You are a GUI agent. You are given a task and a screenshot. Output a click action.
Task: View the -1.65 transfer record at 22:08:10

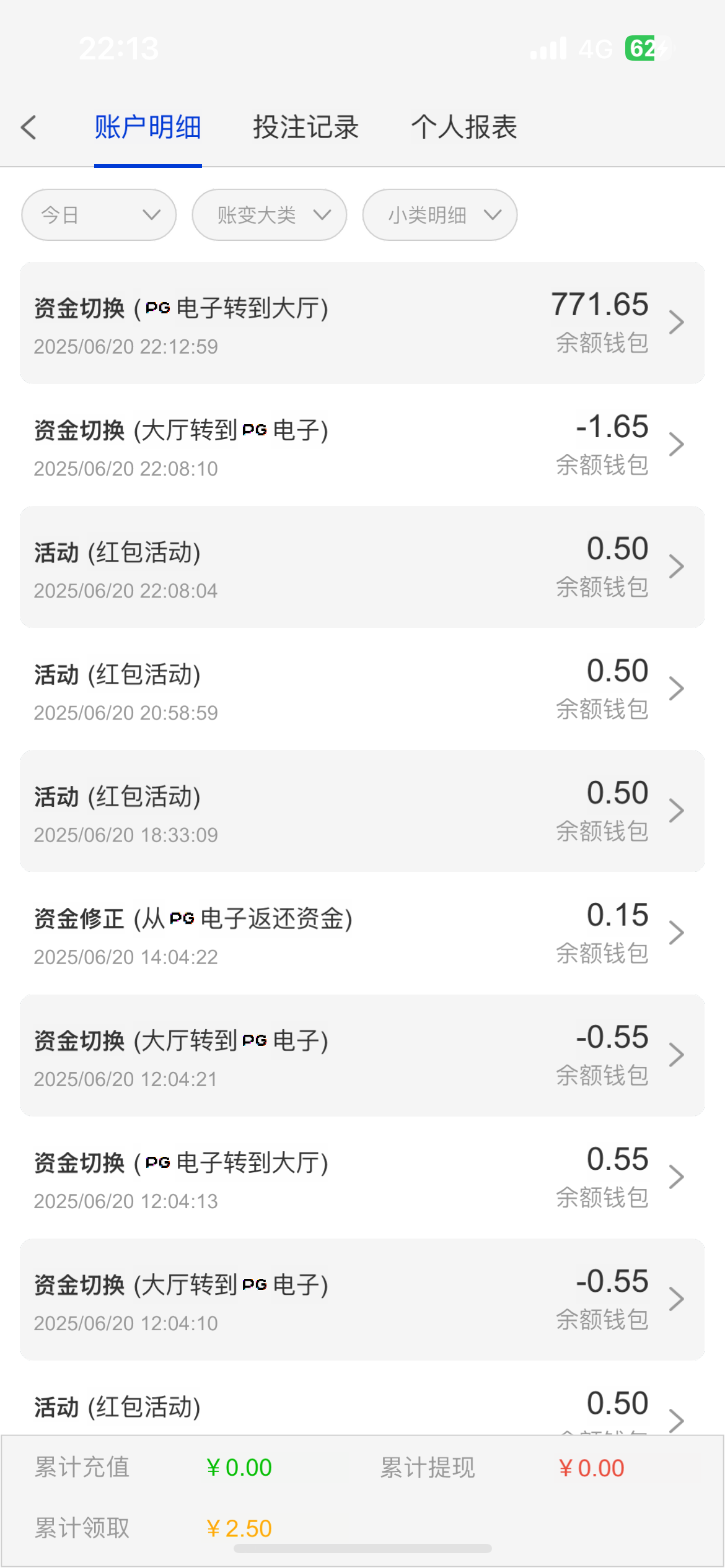click(x=362, y=445)
